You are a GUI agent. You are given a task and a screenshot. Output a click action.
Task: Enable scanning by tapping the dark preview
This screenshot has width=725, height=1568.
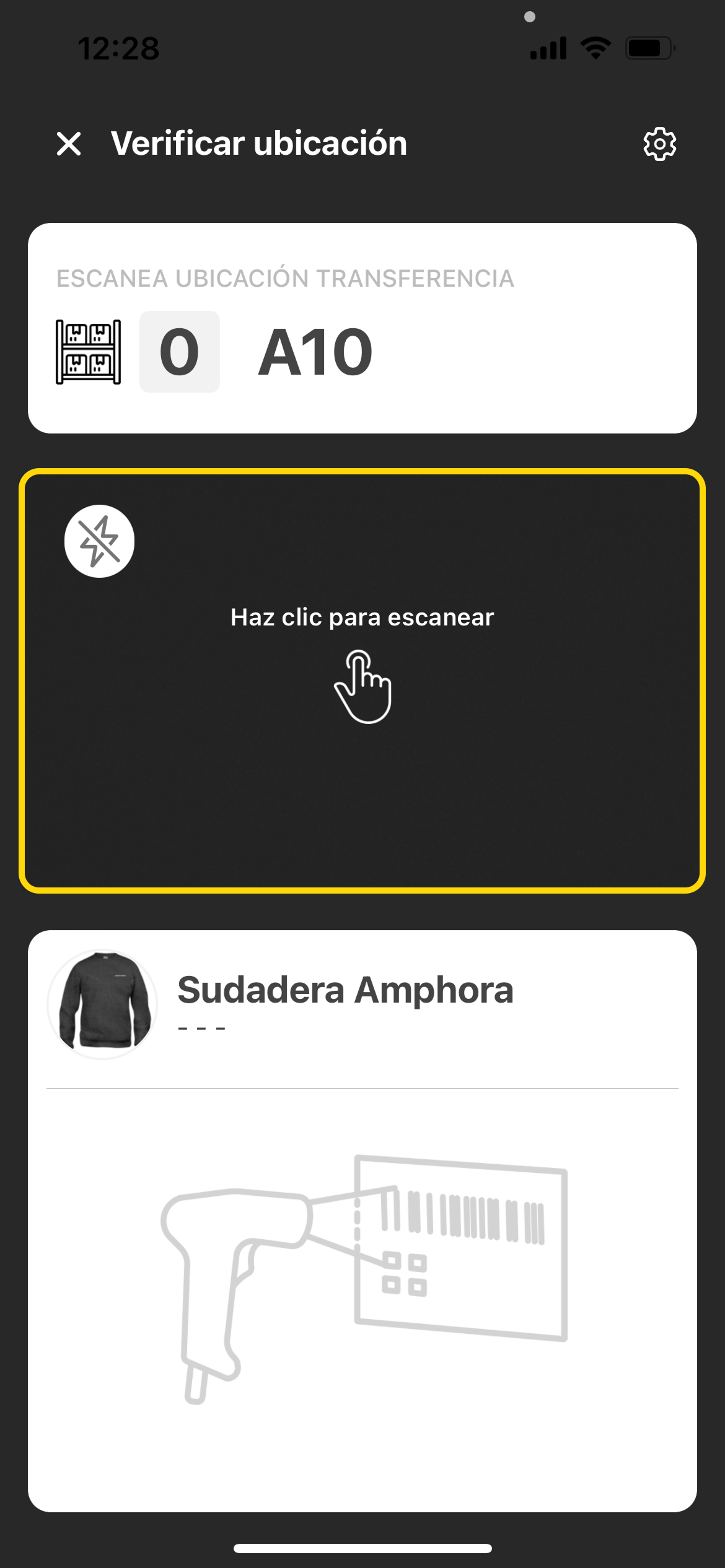362,687
